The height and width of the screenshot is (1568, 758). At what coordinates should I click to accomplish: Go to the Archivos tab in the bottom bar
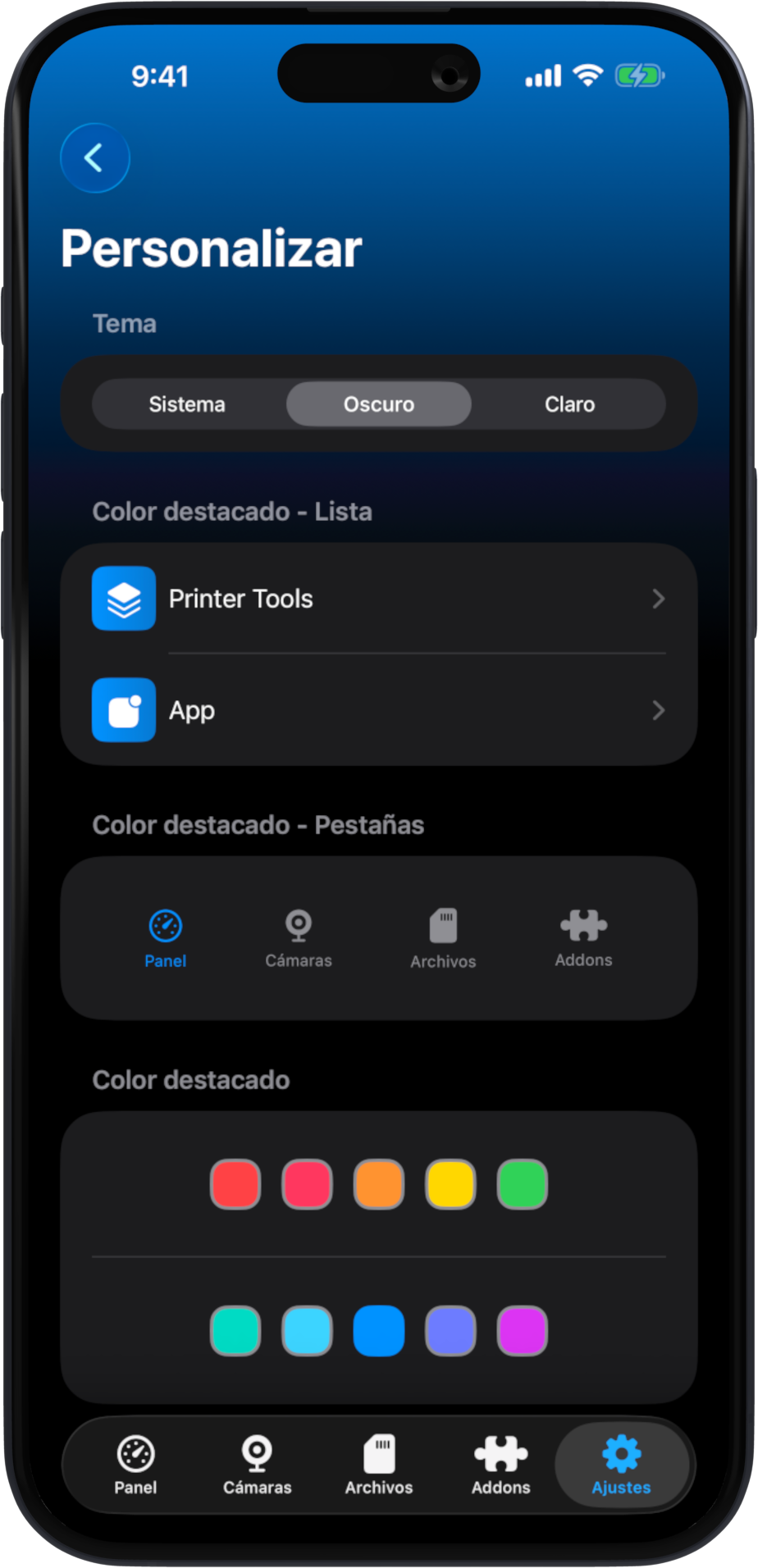(x=379, y=1465)
